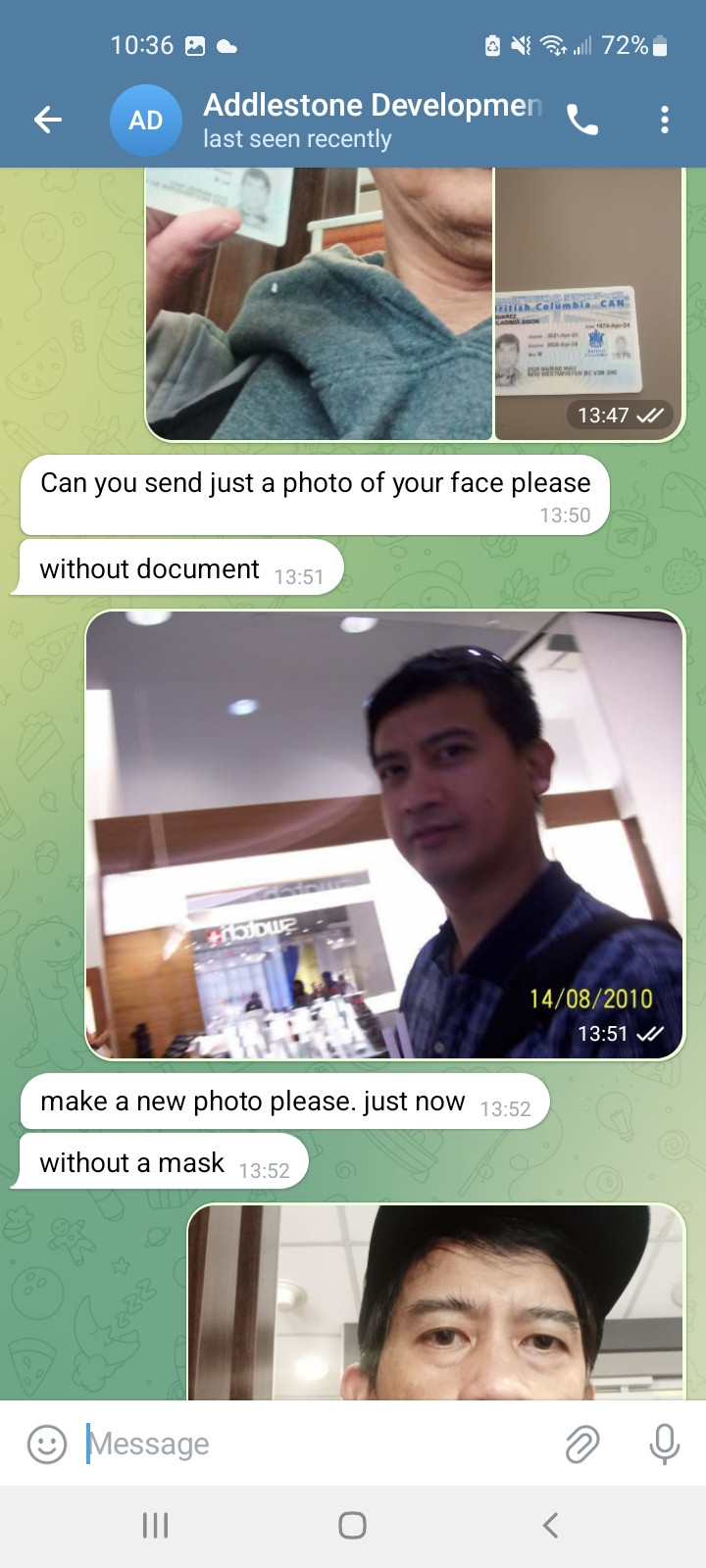Focus the Message text field

[x=314, y=1444]
